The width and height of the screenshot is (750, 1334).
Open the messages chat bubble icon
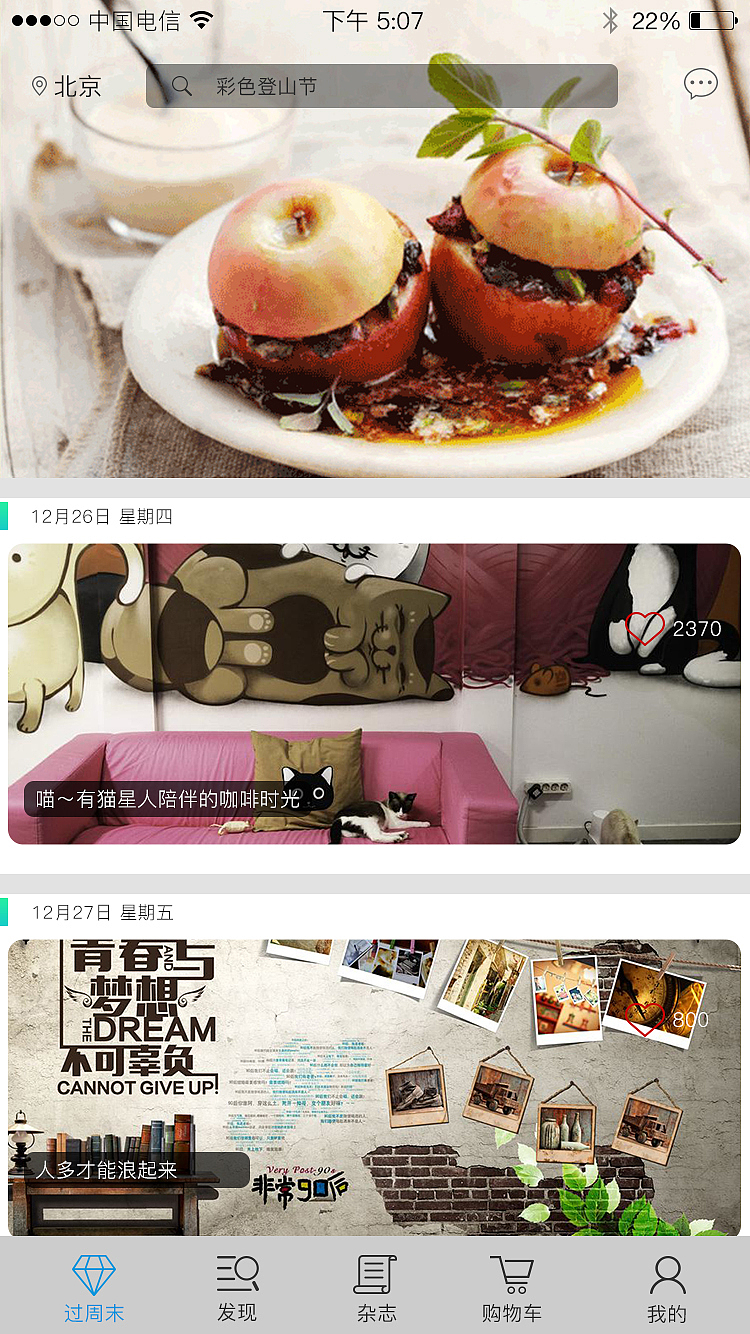tap(701, 85)
